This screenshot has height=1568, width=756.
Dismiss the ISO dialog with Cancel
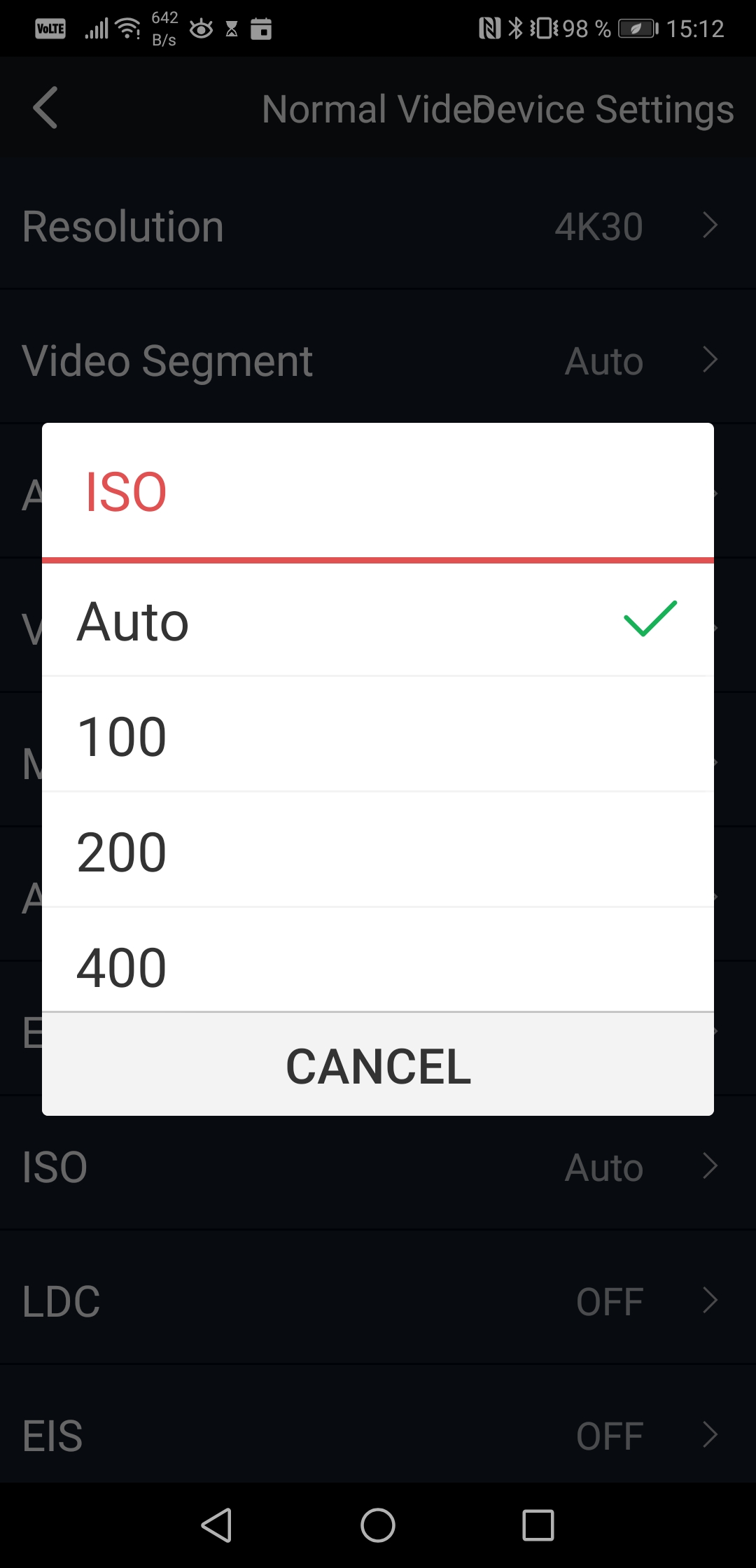pyautogui.click(x=378, y=1065)
